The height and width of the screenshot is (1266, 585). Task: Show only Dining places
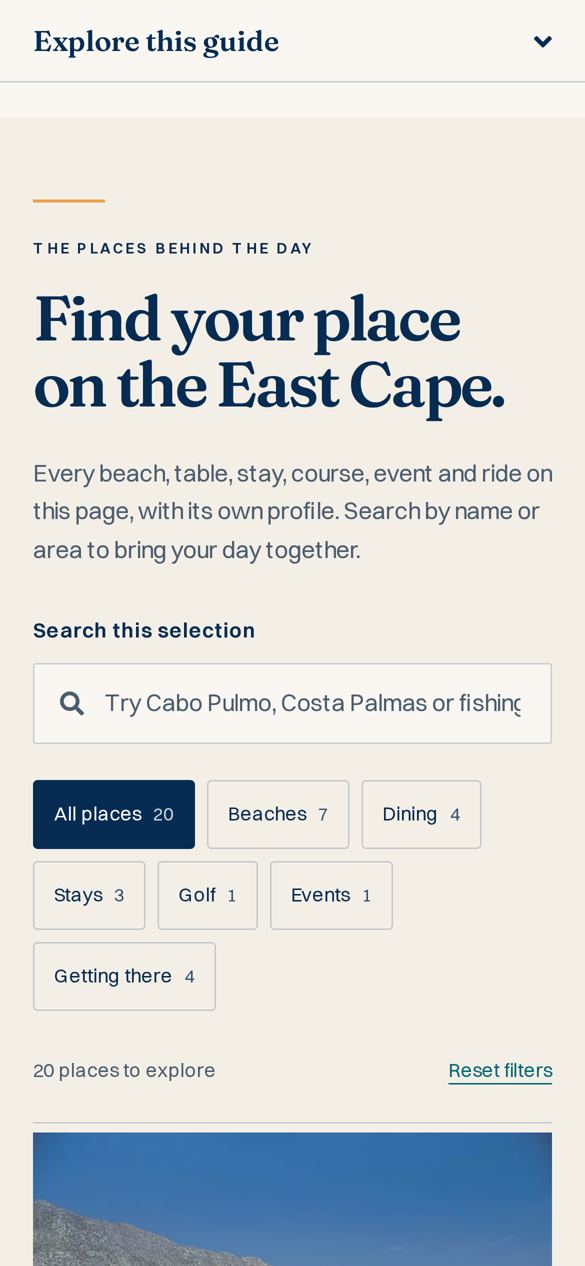(x=421, y=814)
